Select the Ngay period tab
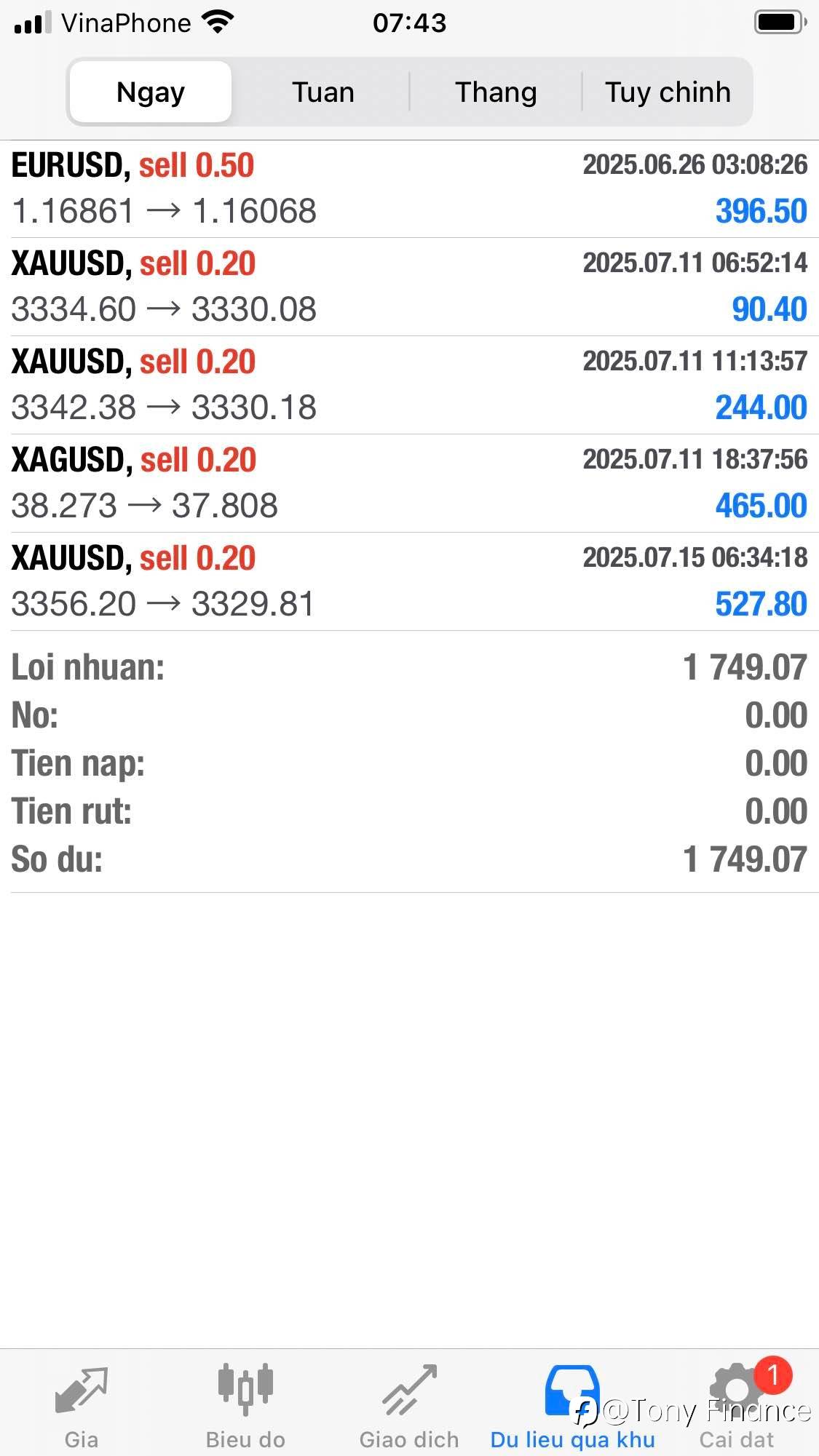Viewport: 819px width, 1456px height. coord(151,92)
